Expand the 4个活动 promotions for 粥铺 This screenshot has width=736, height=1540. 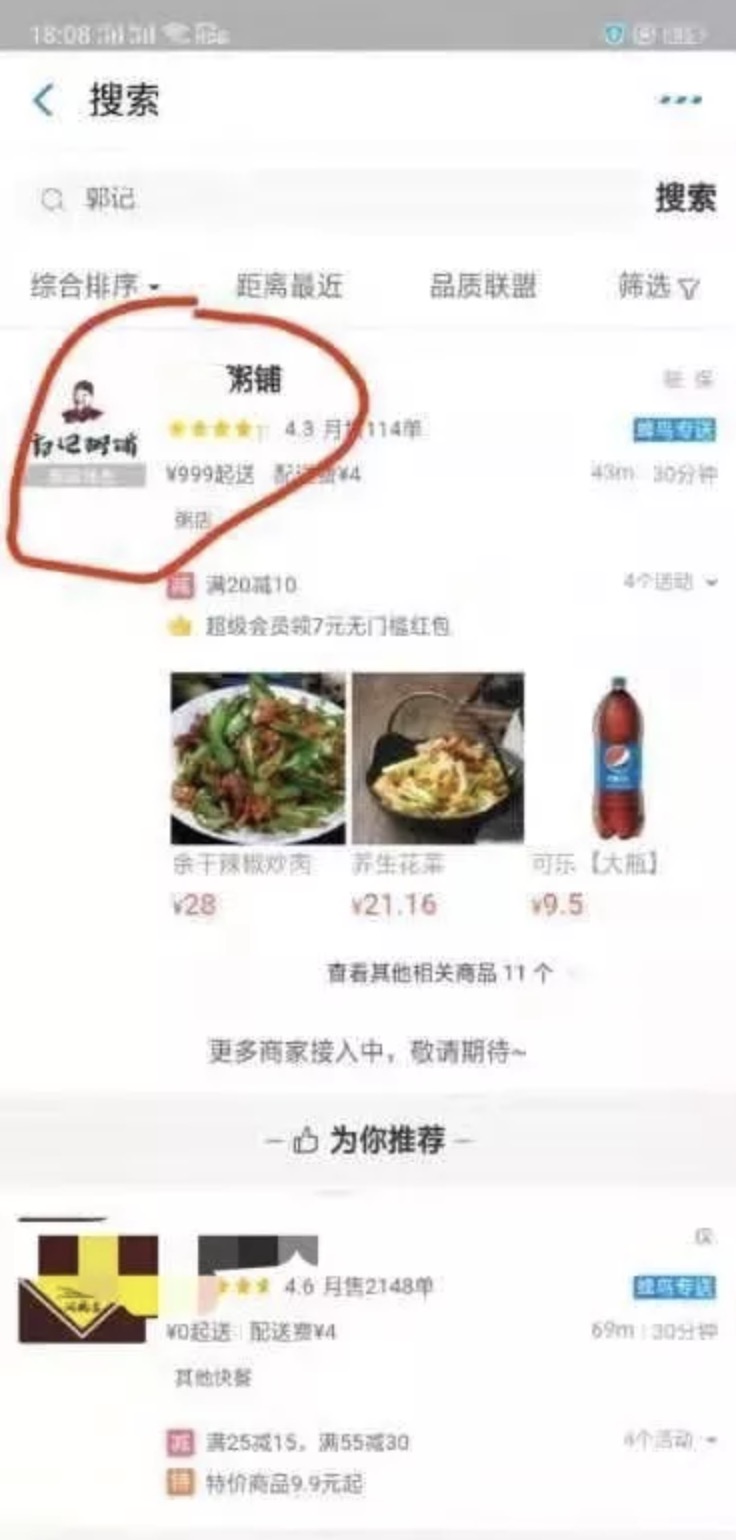[x=670, y=582]
